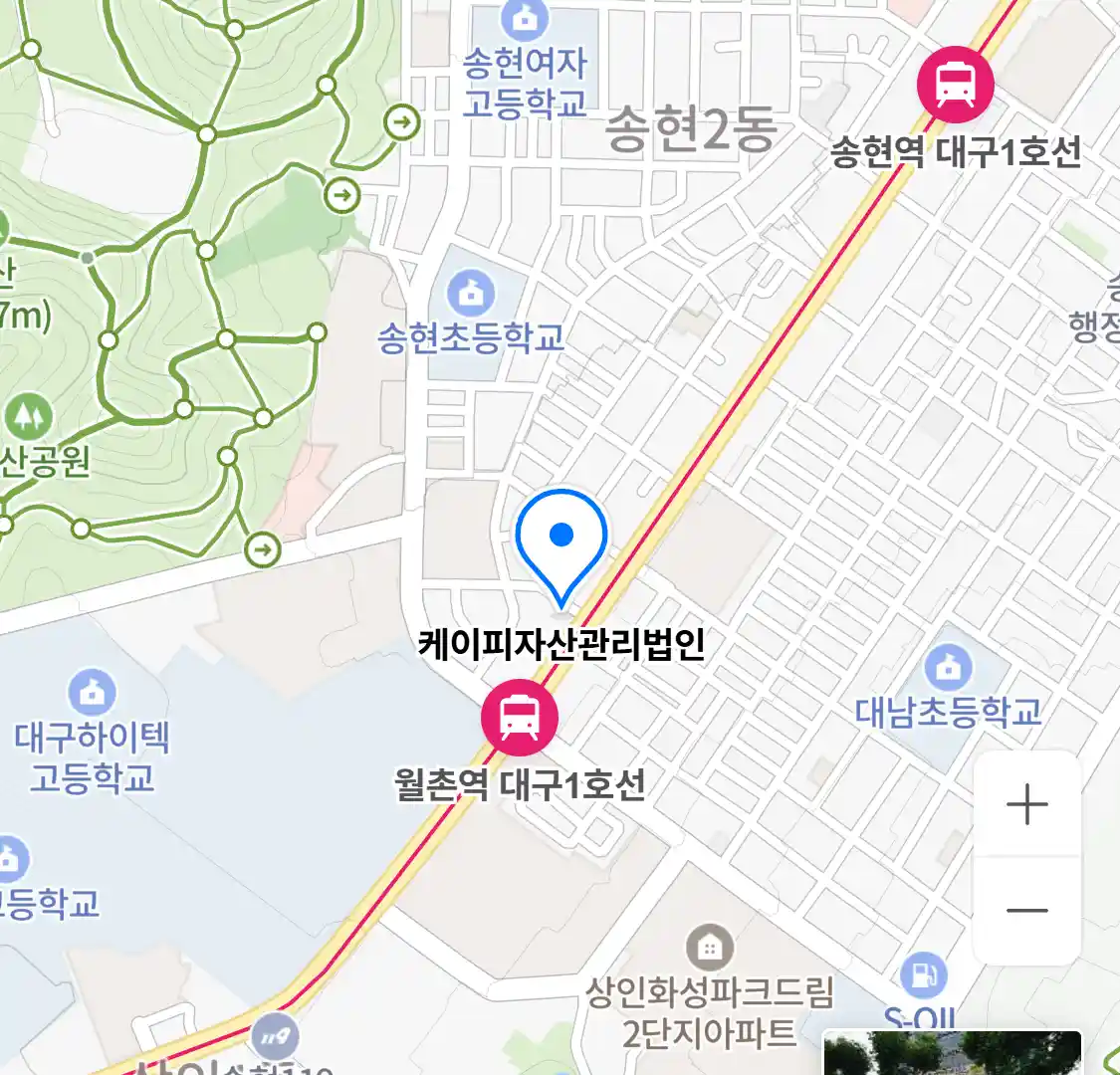This screenshot has height=1075, width=1120.
Task: Zoom out of the map
Action: [1026, 910]
